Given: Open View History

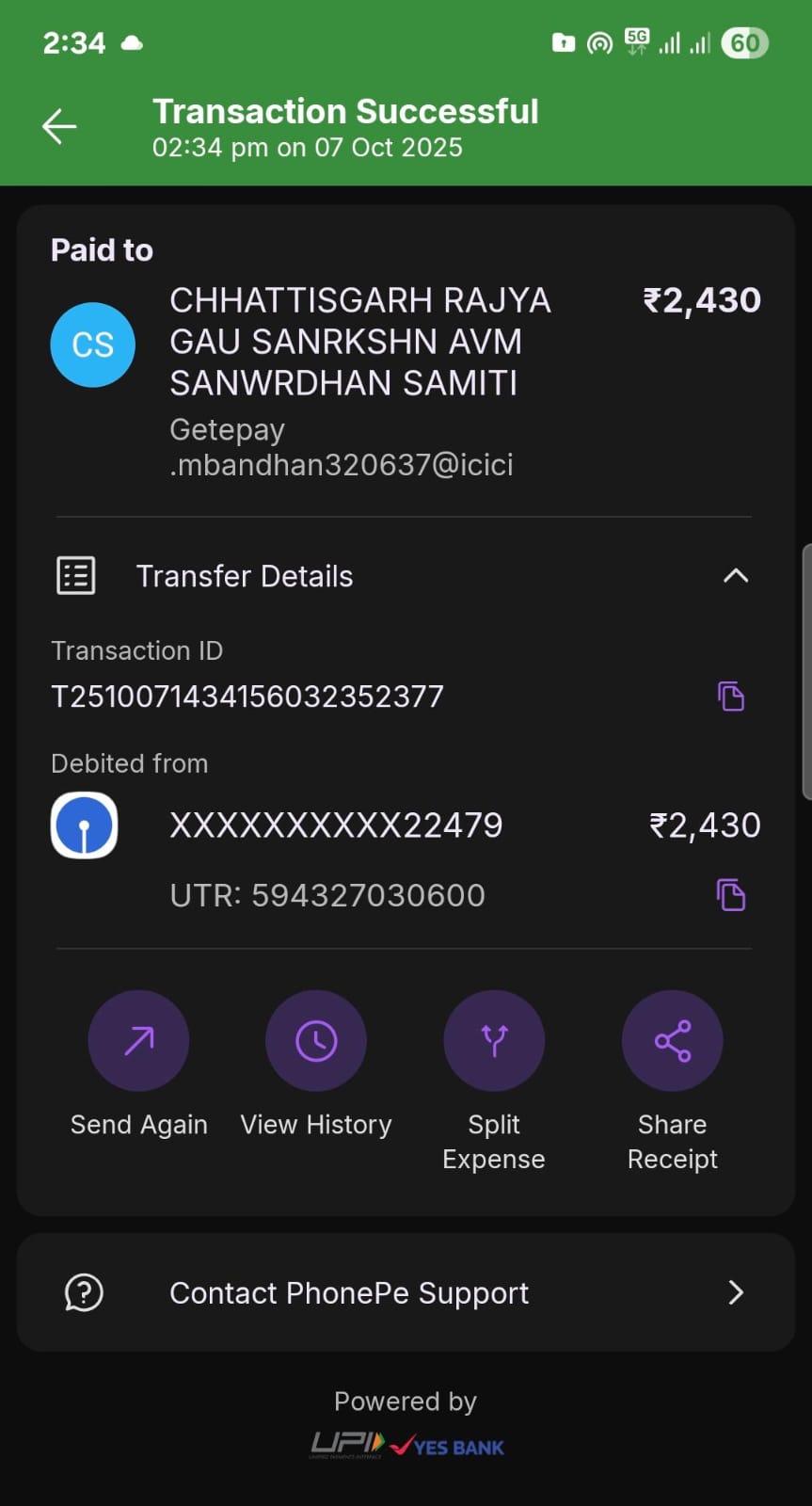Looking at the screenshot, I should (x=316, y=1041).
